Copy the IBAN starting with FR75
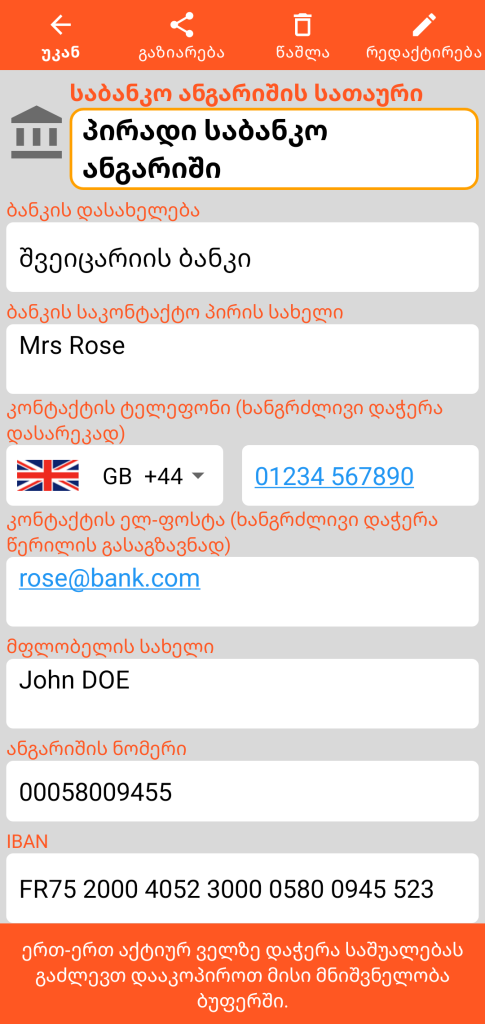Screen dimensions: 485x1024 pyautogui.click(x=242, y=888)
